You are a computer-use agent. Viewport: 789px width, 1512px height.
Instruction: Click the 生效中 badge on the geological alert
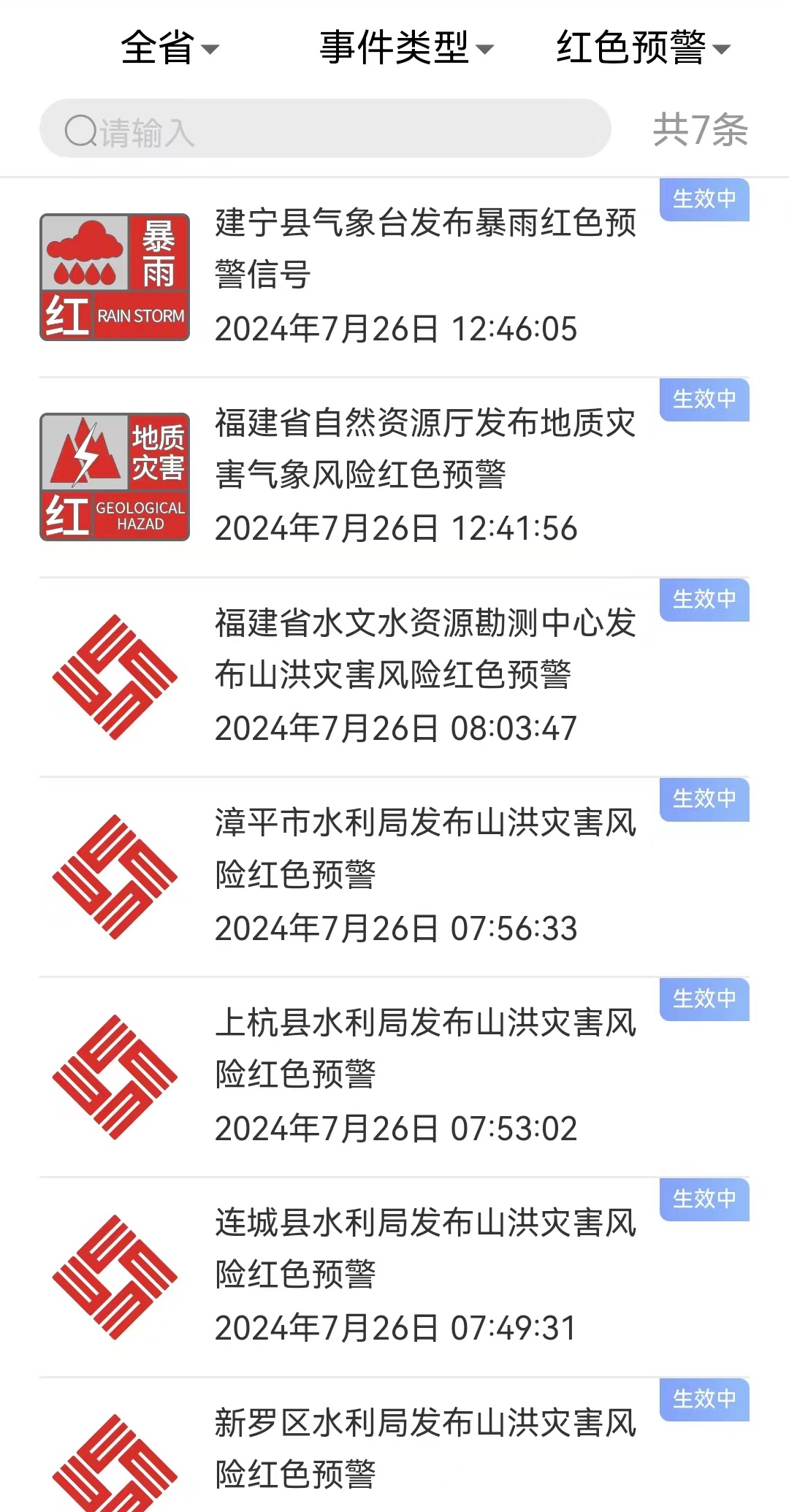704,400
